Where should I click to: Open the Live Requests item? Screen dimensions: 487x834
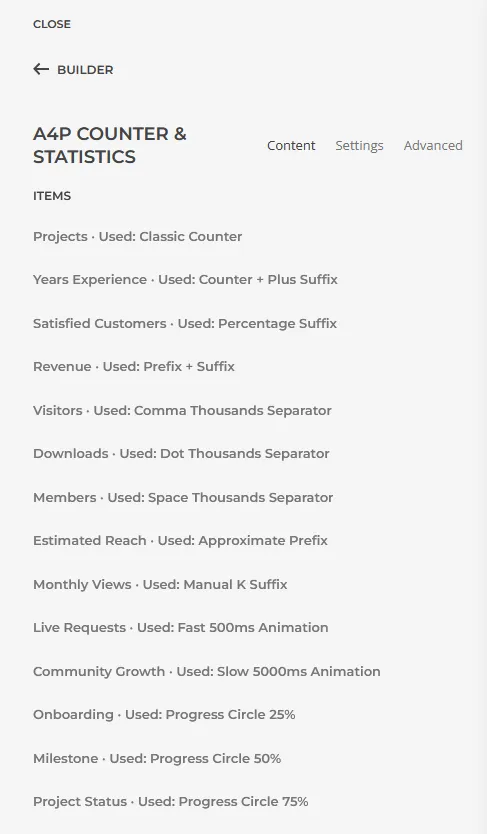(181, 628)
